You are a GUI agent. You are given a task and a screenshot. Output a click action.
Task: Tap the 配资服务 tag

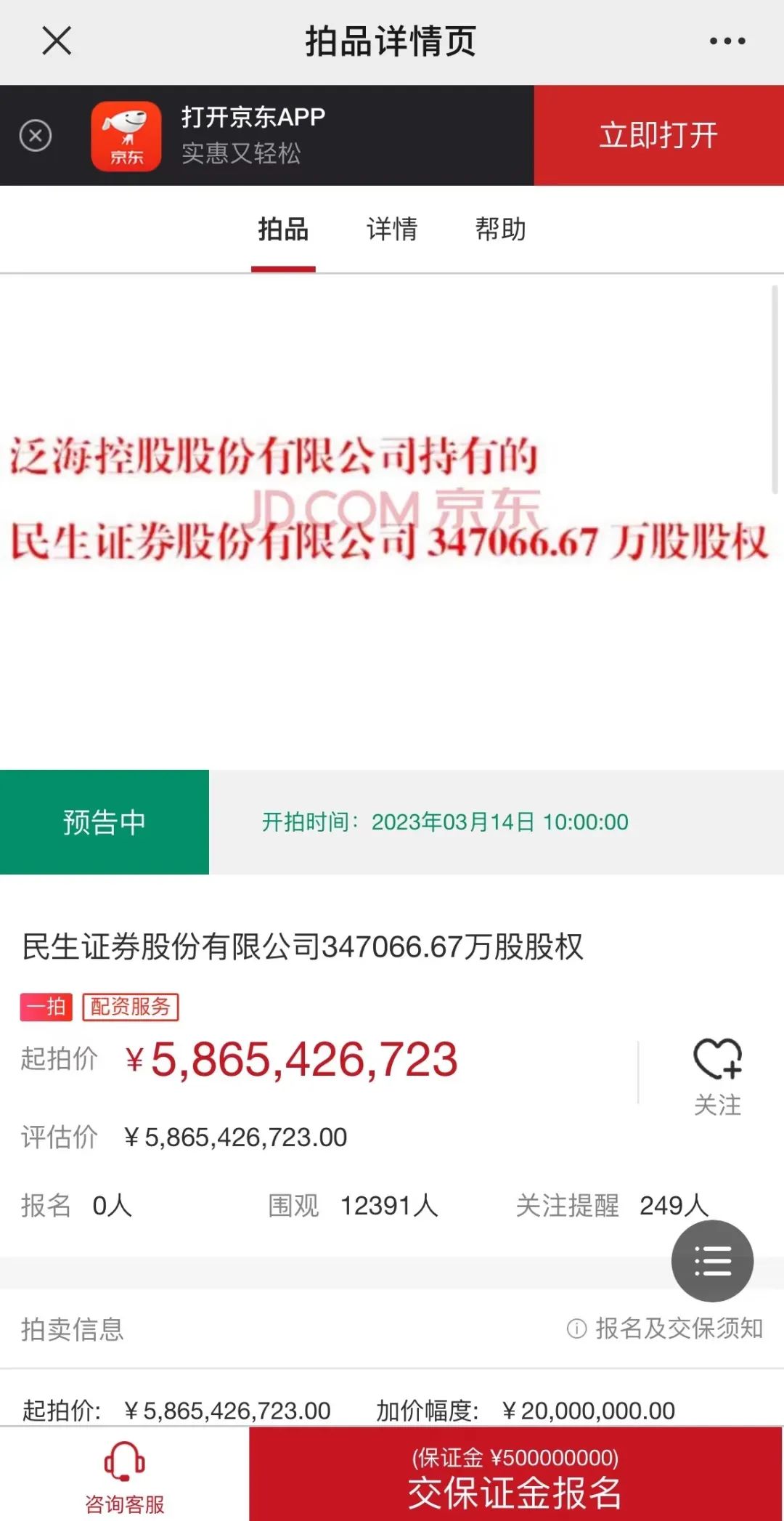point(131,1007)
